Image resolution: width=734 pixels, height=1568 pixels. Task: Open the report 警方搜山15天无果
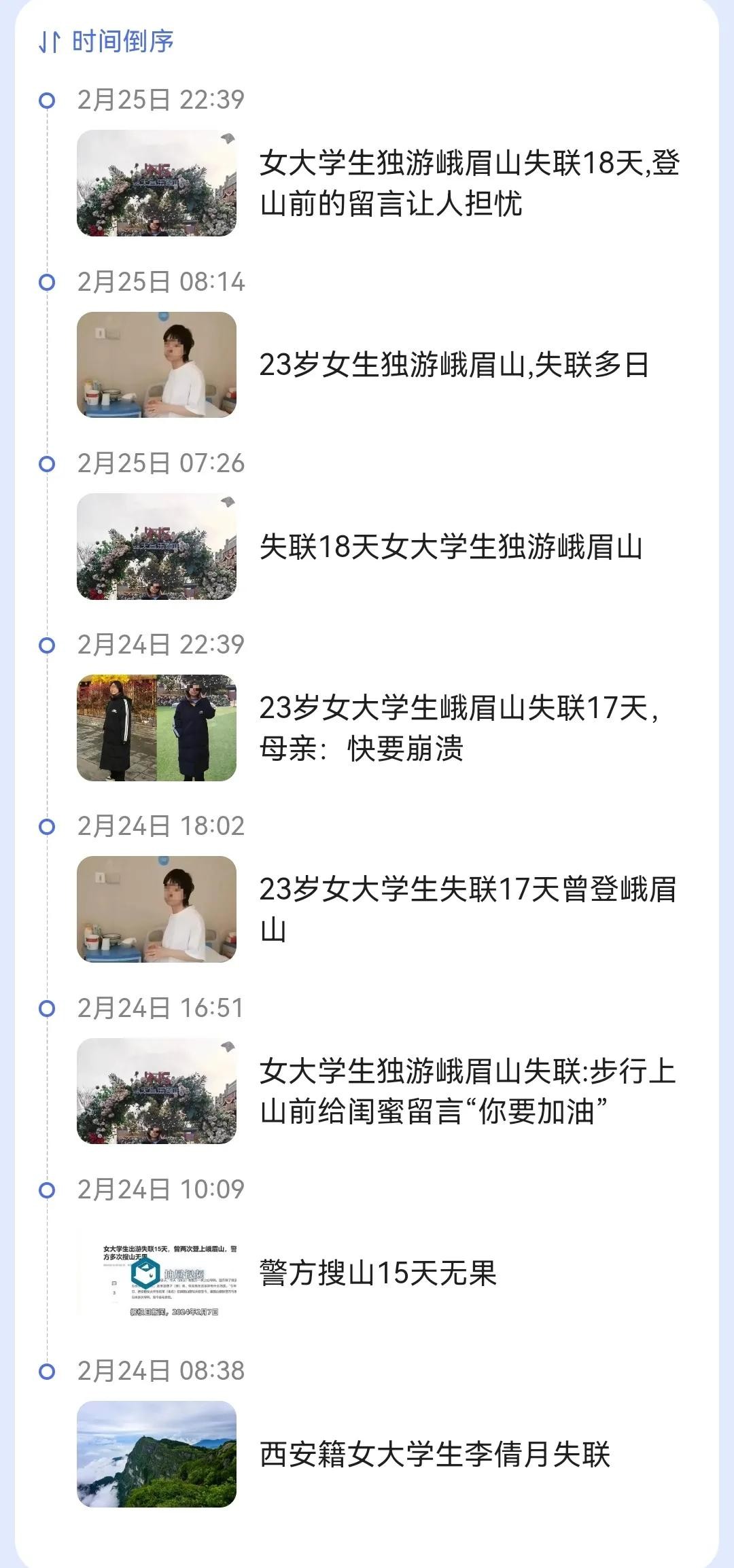pyautogui.click(x=378, y=1272)
